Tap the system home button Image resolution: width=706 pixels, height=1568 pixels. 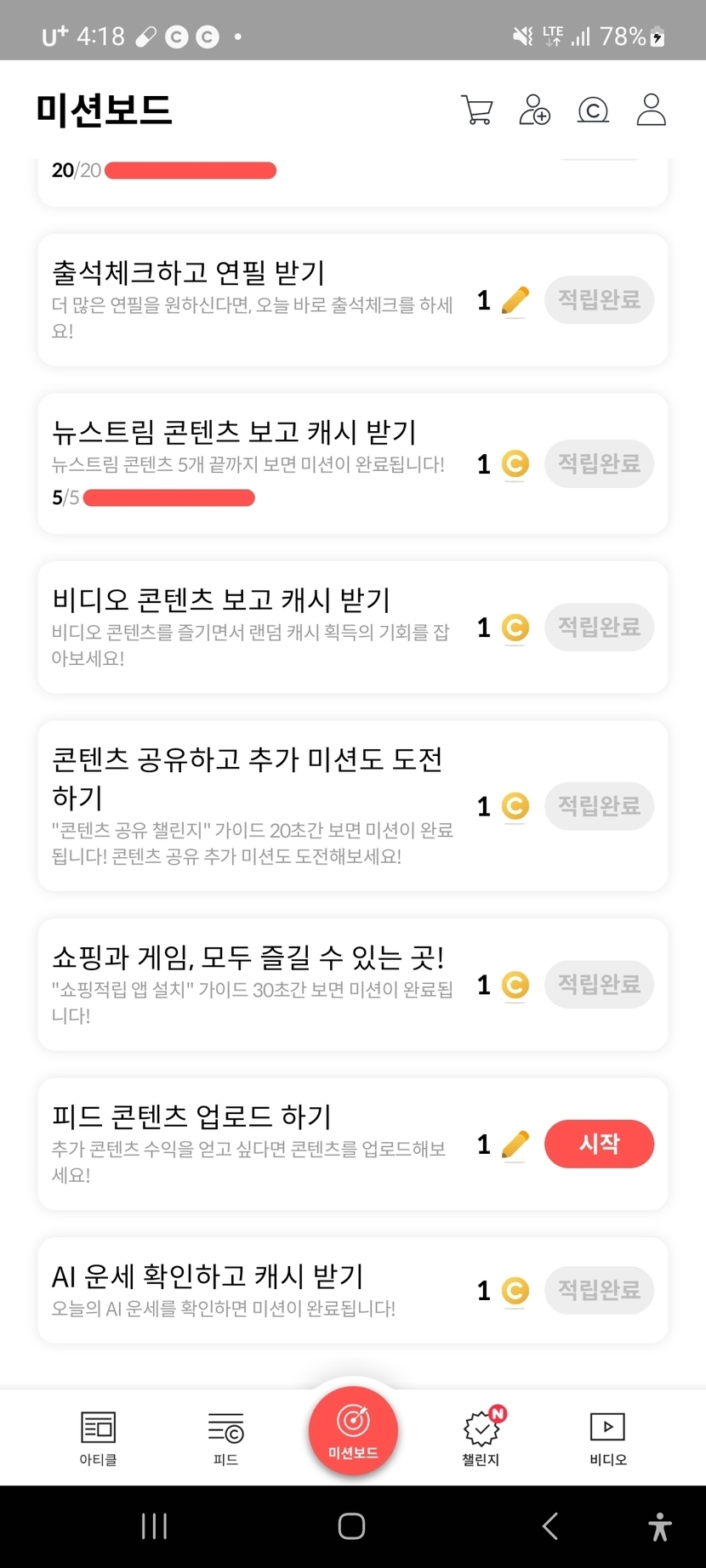[352, 1526]
